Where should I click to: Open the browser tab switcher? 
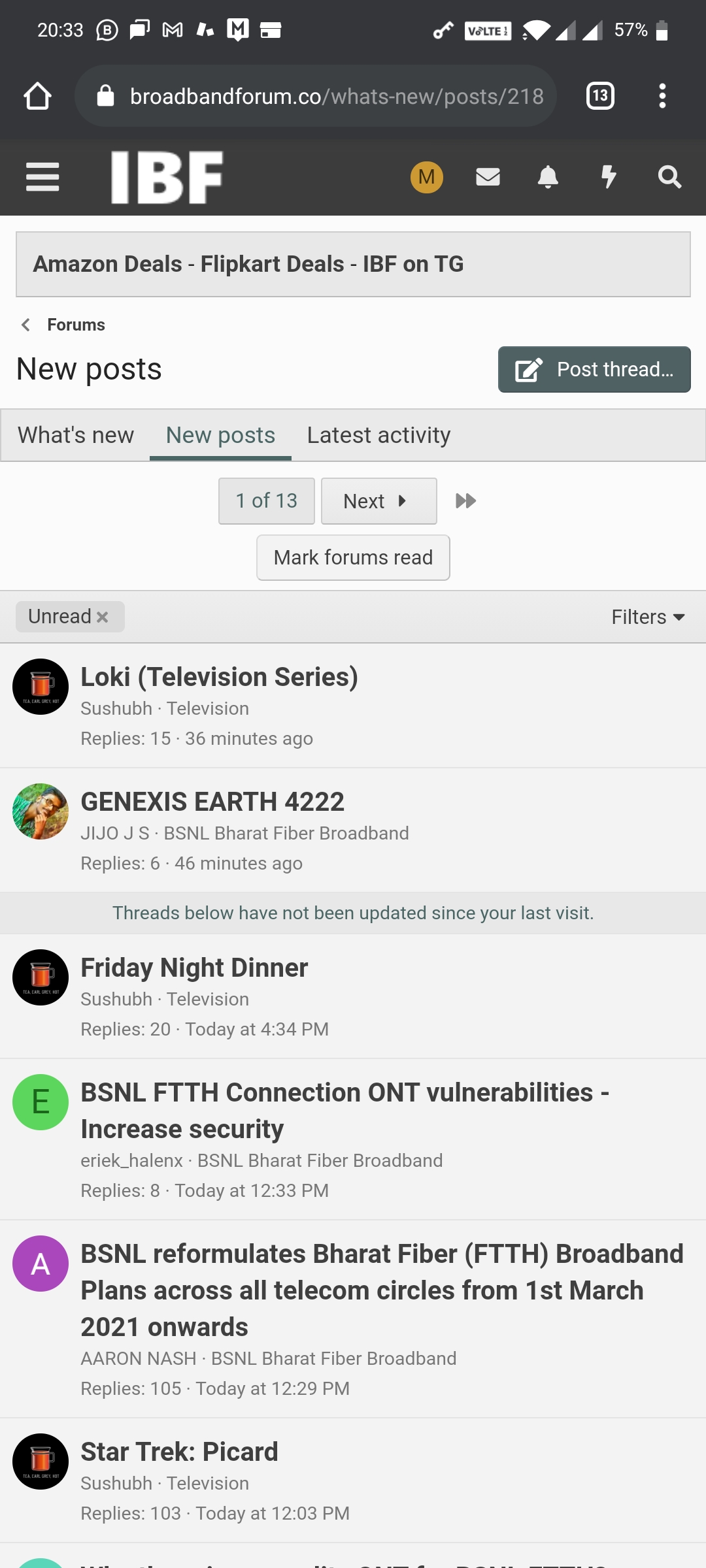click(x=600, y=96)
